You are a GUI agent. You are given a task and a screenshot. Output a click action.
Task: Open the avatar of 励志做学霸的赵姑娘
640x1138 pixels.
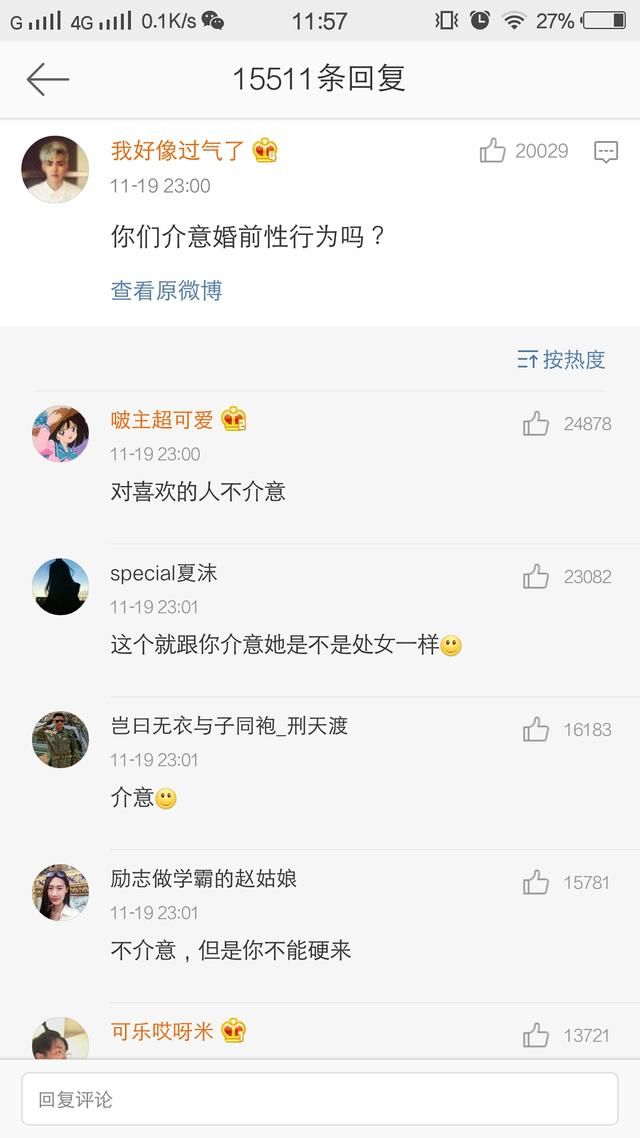pyautogui.click(x=60, y=893)
